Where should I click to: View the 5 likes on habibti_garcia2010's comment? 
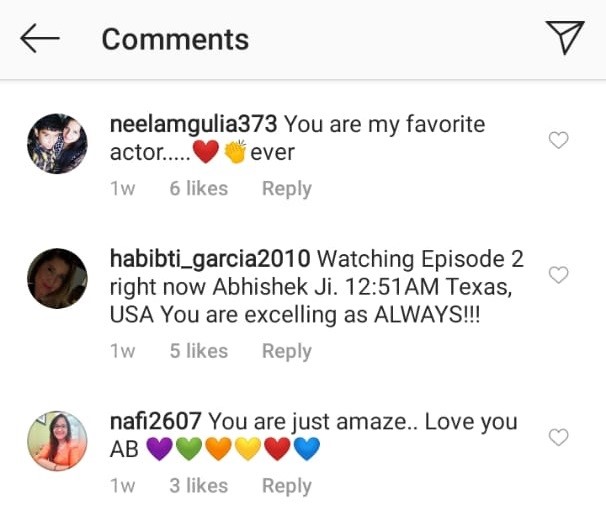point(198,351)
